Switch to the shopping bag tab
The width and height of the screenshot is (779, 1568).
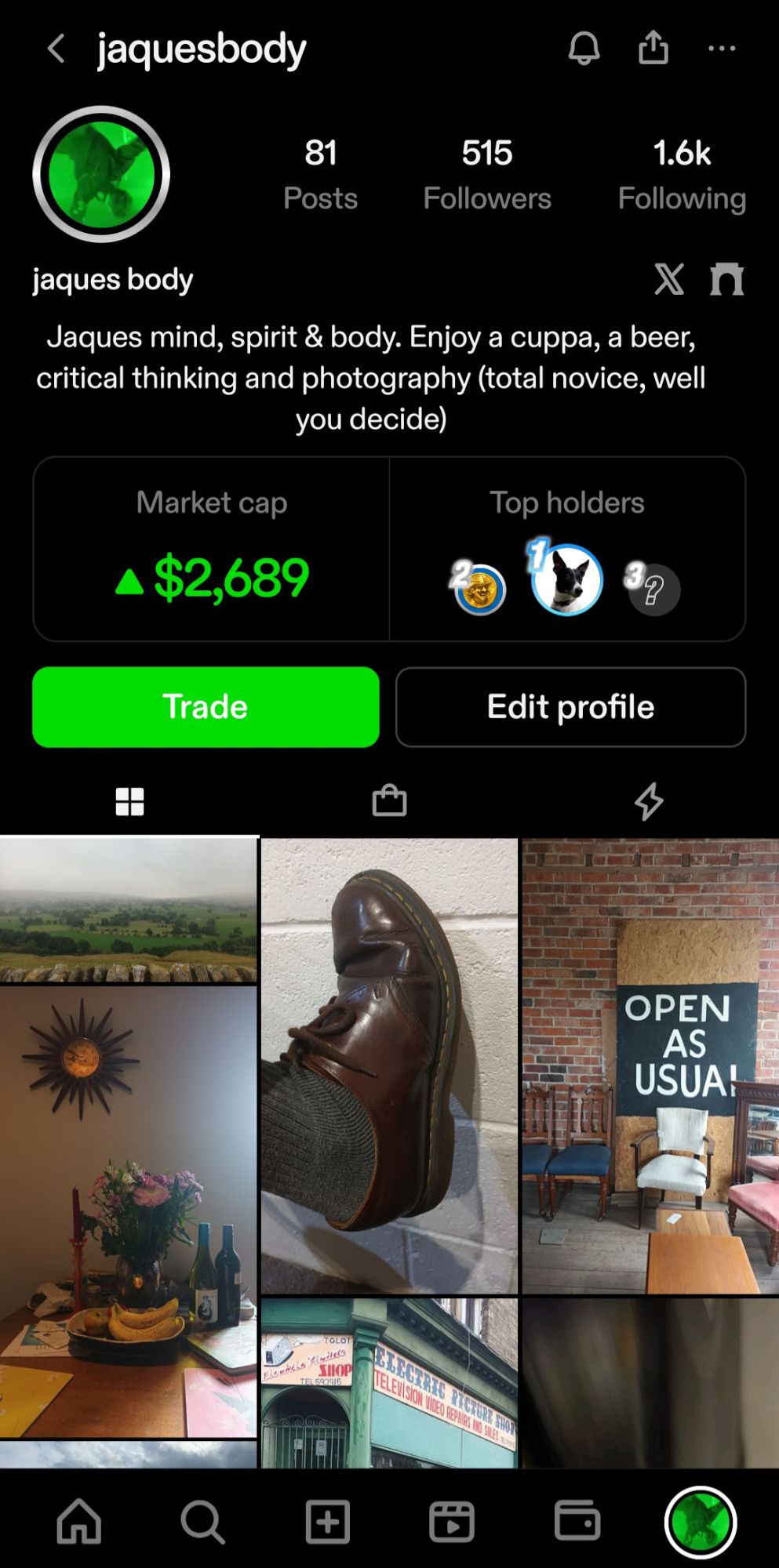tap(389, 800)
